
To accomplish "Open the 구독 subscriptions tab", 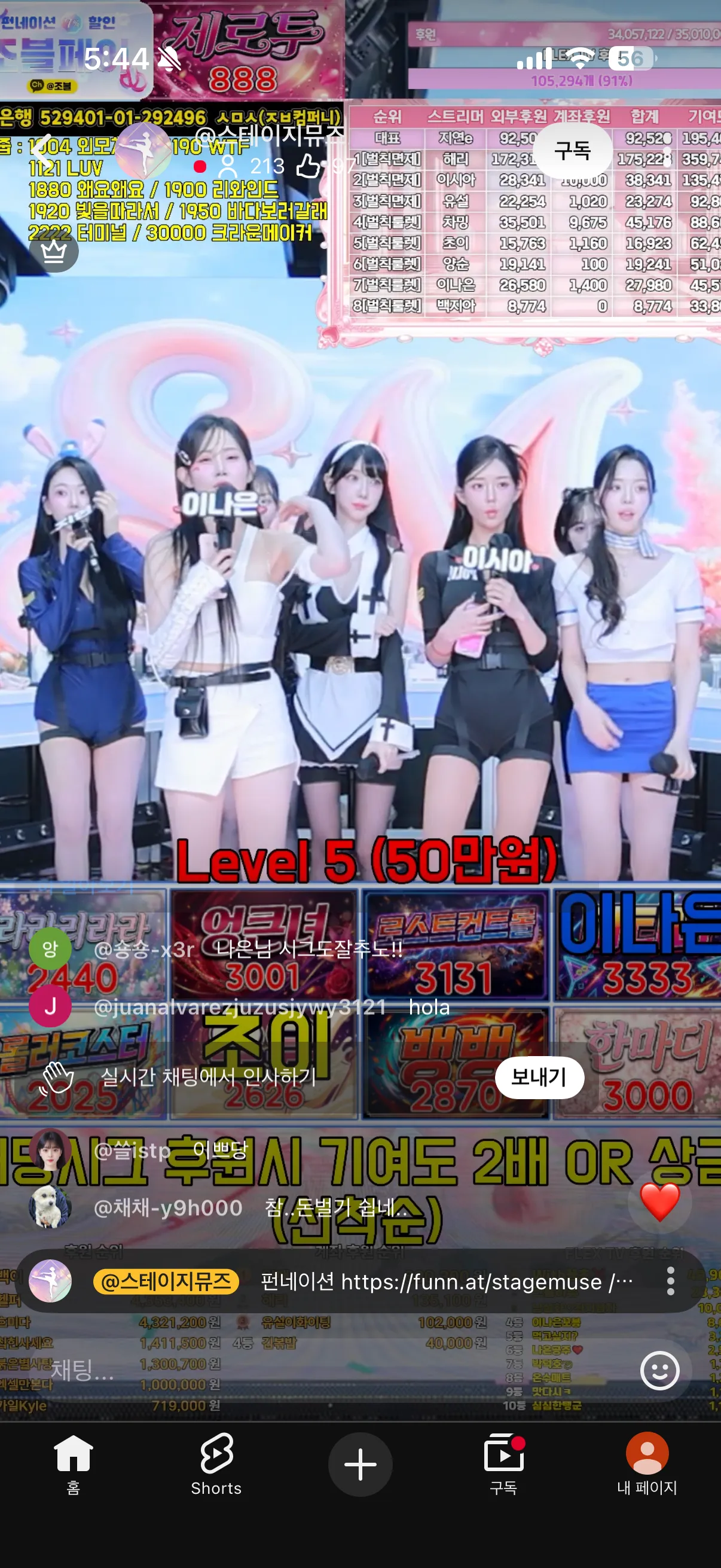I will tap(504, 1465).
